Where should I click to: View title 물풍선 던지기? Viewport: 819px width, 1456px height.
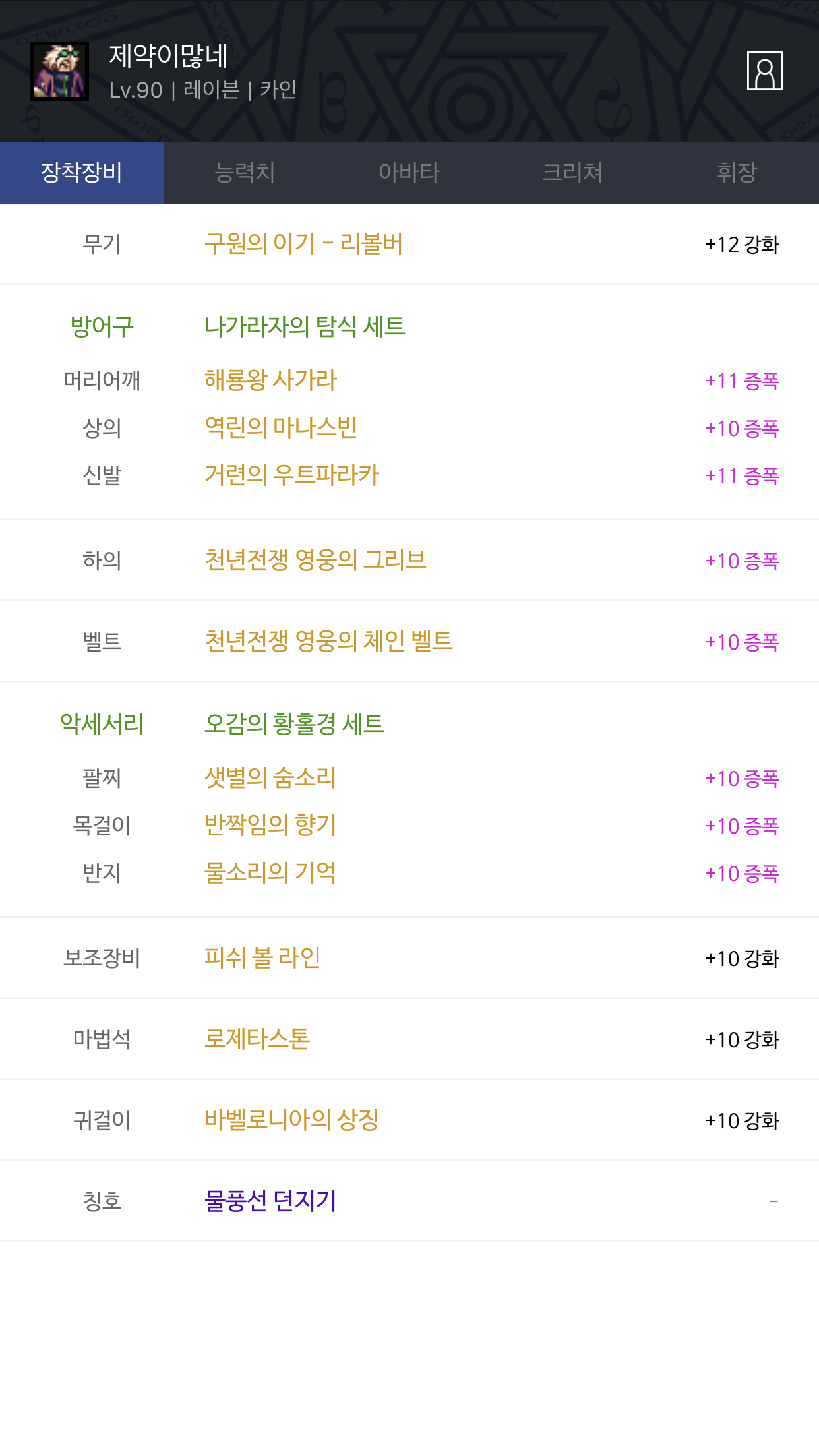(x=270, y=1201)
